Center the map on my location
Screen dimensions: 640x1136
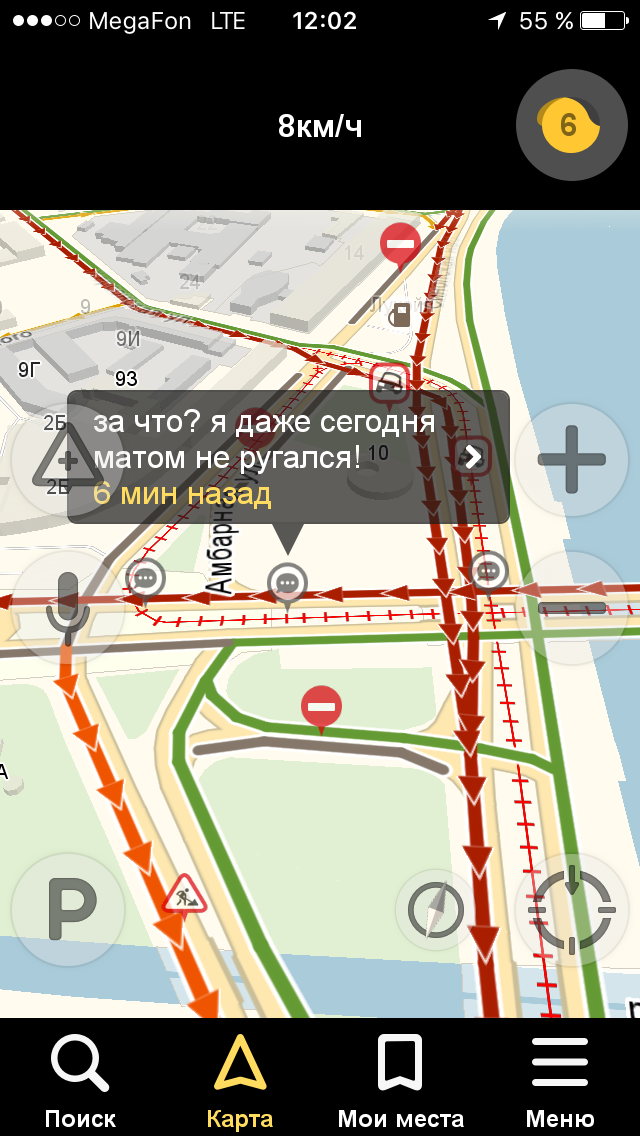click(x=571, y=909)
